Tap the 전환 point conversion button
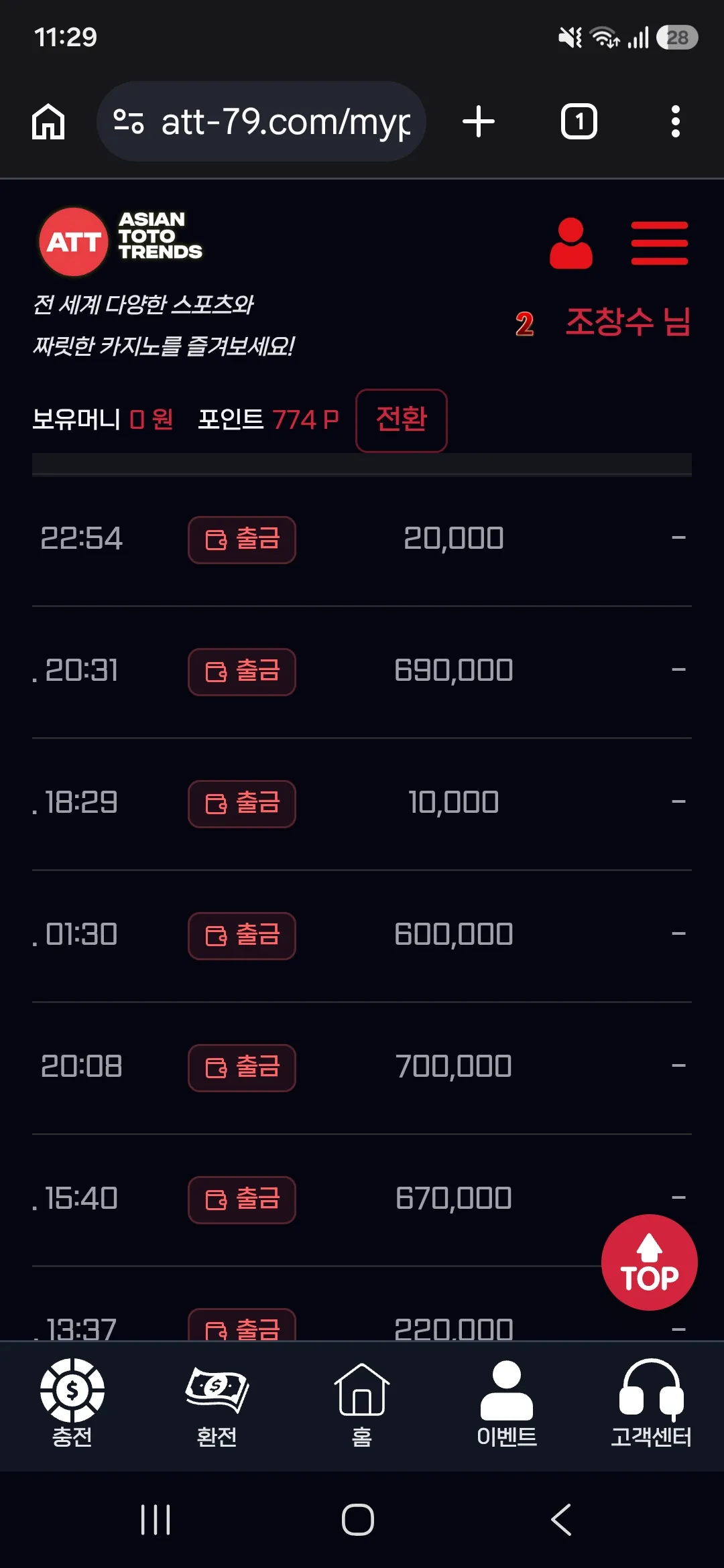Image resolution: width=724 pixels, height=1568 pixels. click(402, 420)
